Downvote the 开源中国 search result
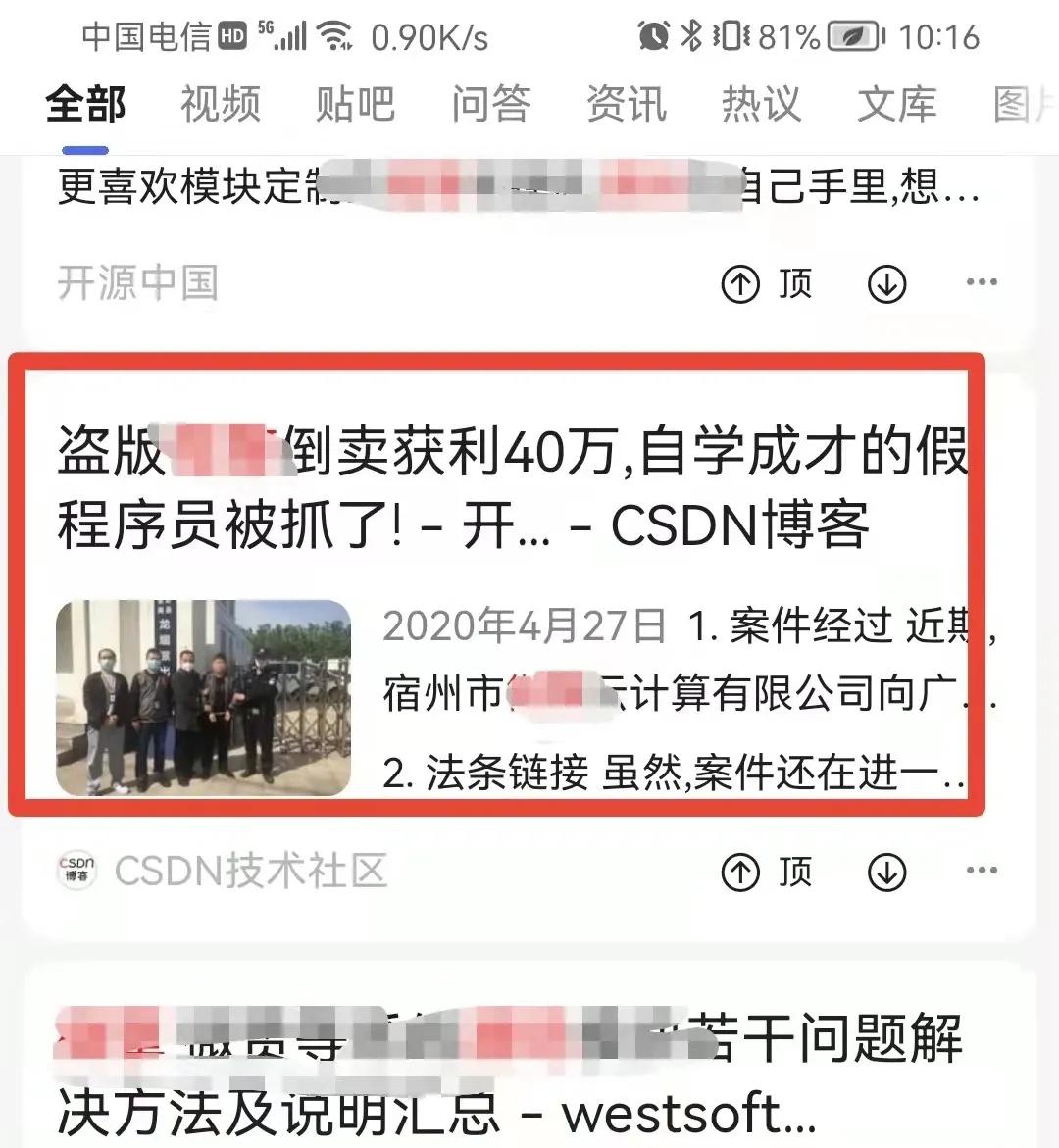The height and width of the screenshot is (1148, 1059). [x=886, y=284]
